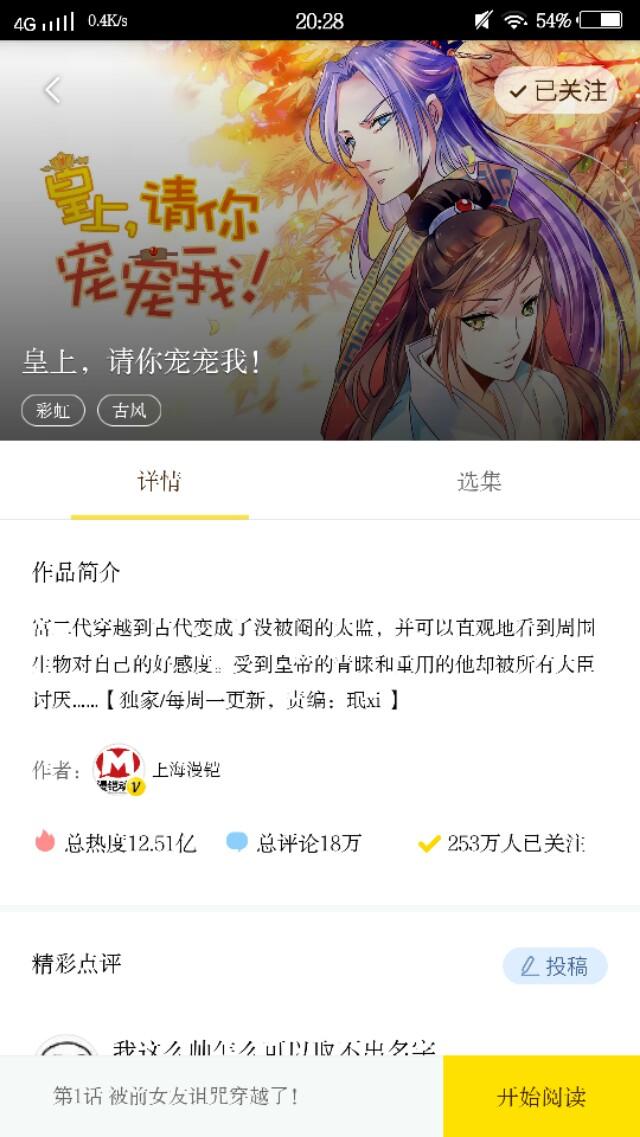640x1137 pixels.
Task: Select the 彩虹 tag chip
Action: (53, 410)
